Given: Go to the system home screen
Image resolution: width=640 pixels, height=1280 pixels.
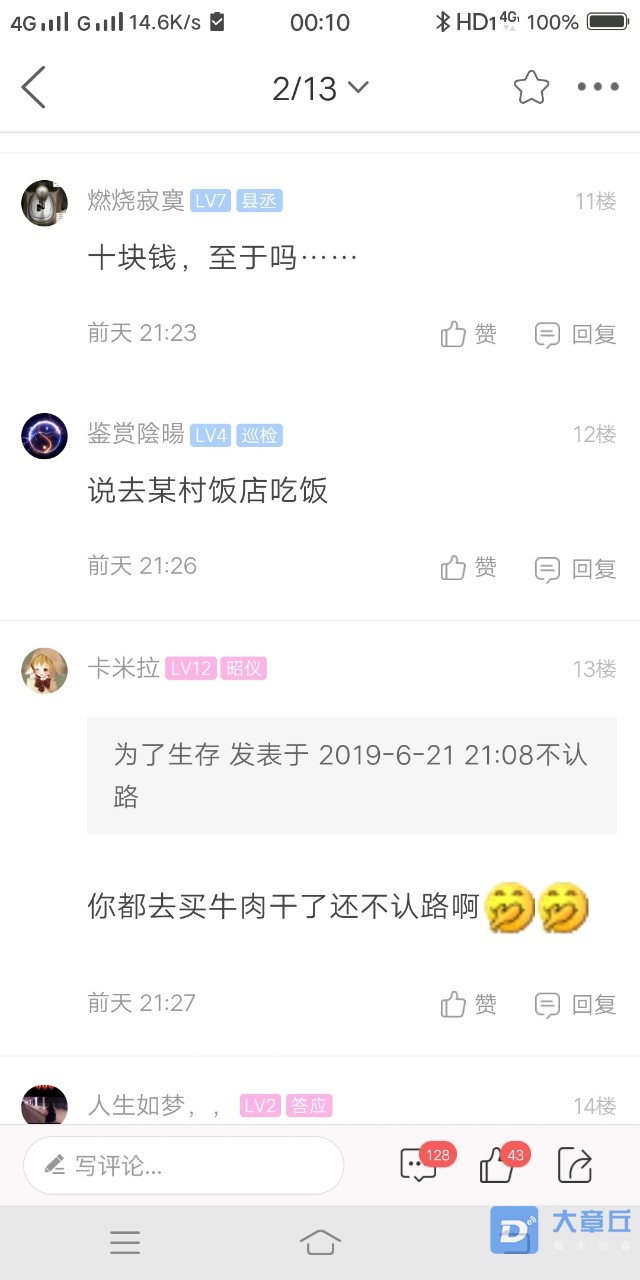Looking at the screenshot, I should [x=320, y=1242].
